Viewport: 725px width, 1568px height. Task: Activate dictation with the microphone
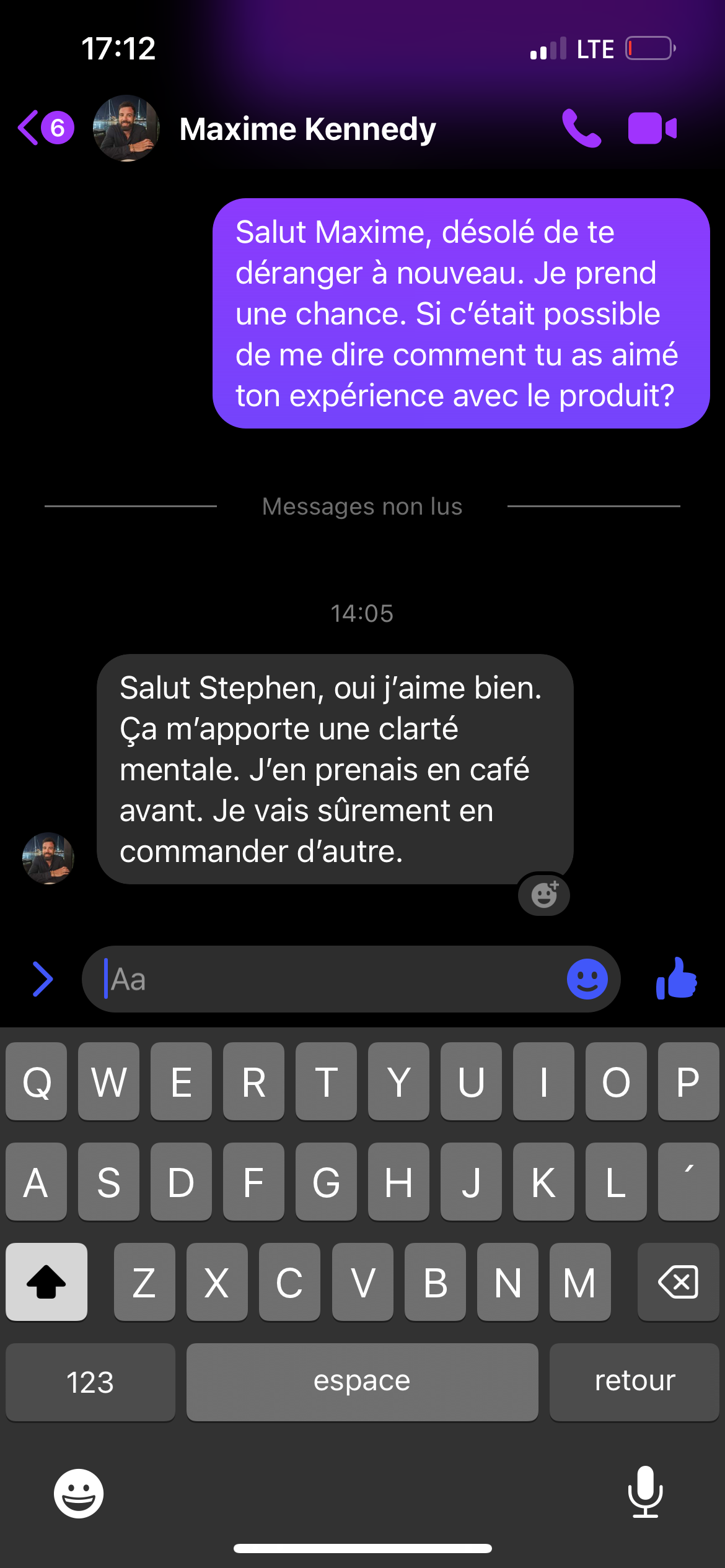click(645, 1492)
